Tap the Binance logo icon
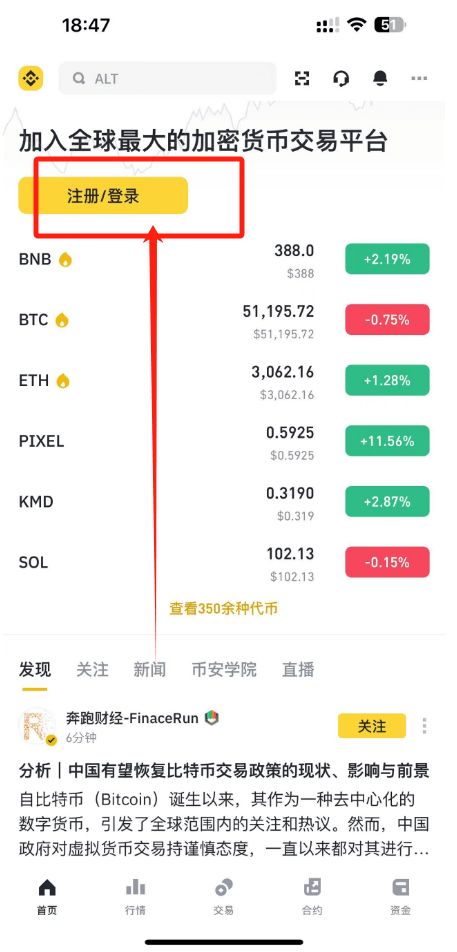The width and height of the screenshot is (457, 952). coord(30,78)
